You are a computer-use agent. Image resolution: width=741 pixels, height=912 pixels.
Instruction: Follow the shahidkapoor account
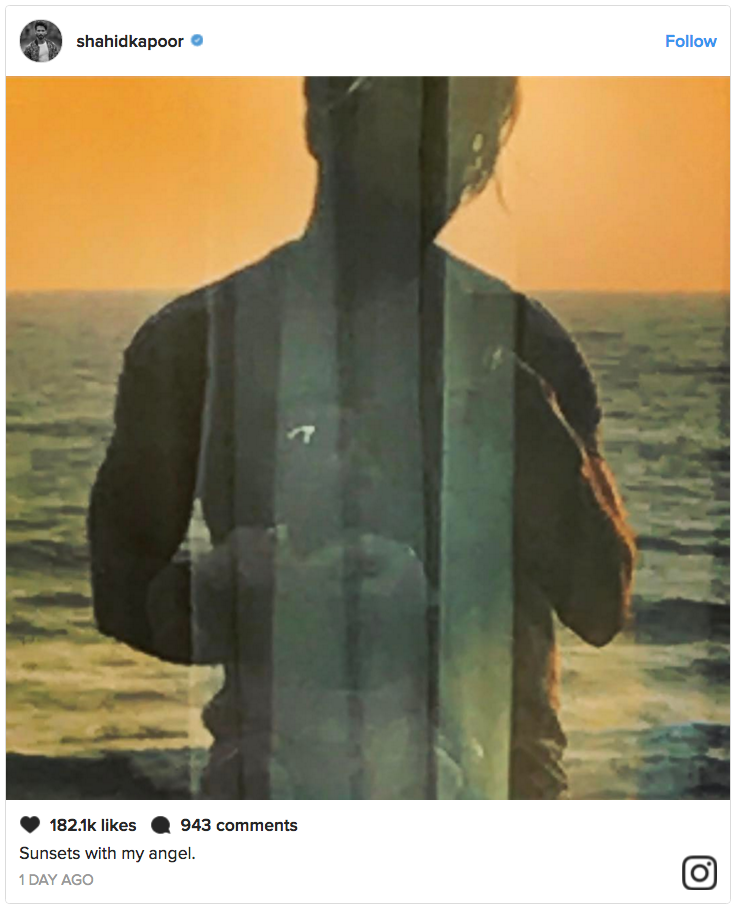click(690, 41)
